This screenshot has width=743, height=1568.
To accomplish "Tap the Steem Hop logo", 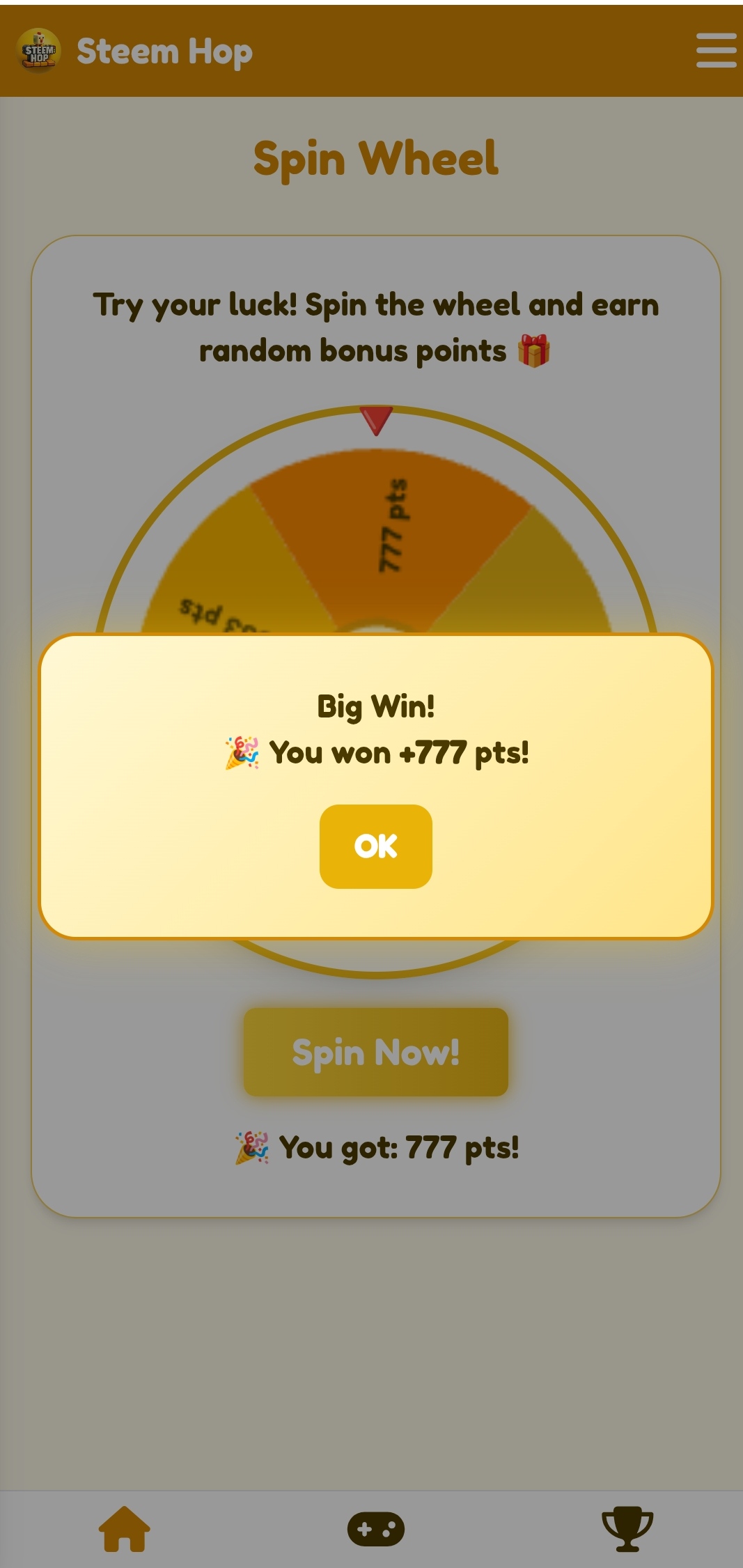I will click(x=38, y=51).
